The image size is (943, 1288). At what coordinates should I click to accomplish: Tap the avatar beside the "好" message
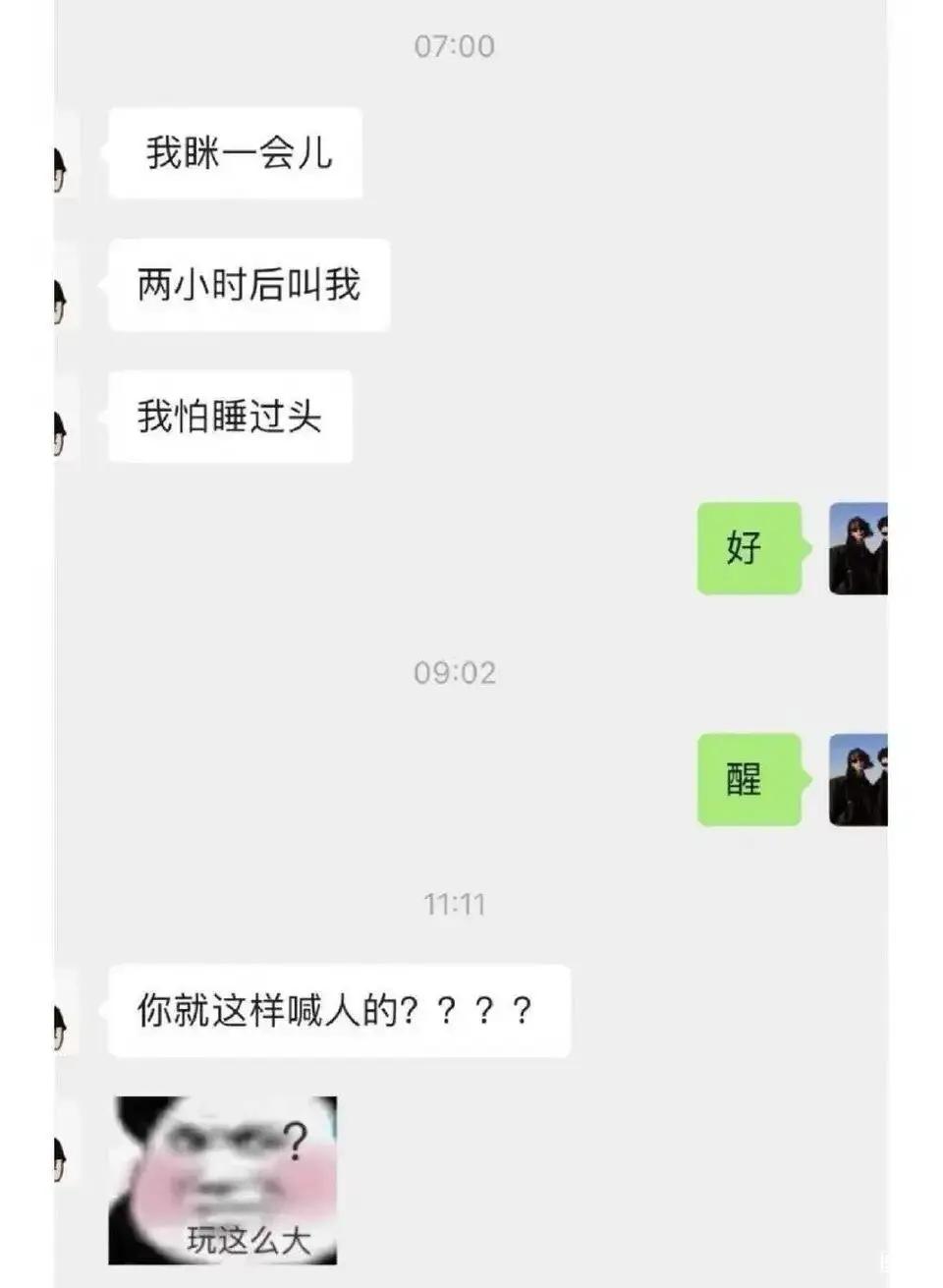click(858, 548)
